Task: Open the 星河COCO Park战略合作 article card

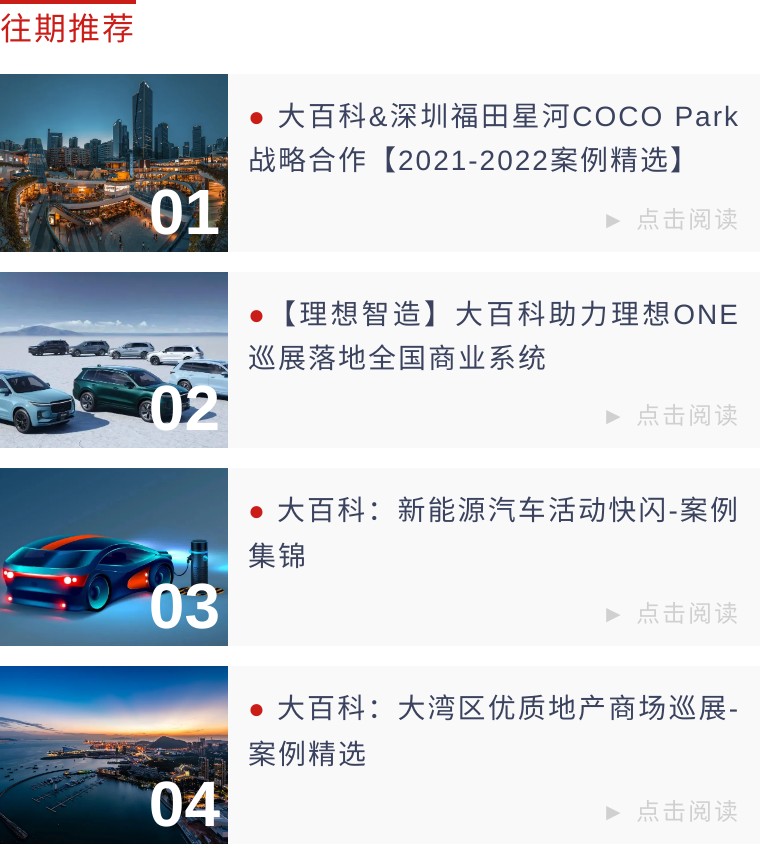Action: (x=493, y=138)
